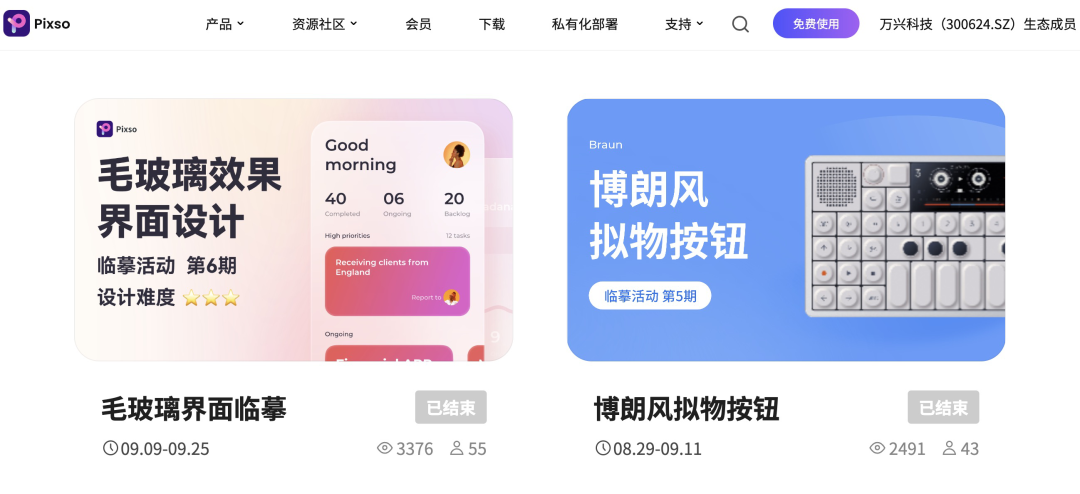Open the search magnifier icon
1080x494 pixels.
click(740, 24)
